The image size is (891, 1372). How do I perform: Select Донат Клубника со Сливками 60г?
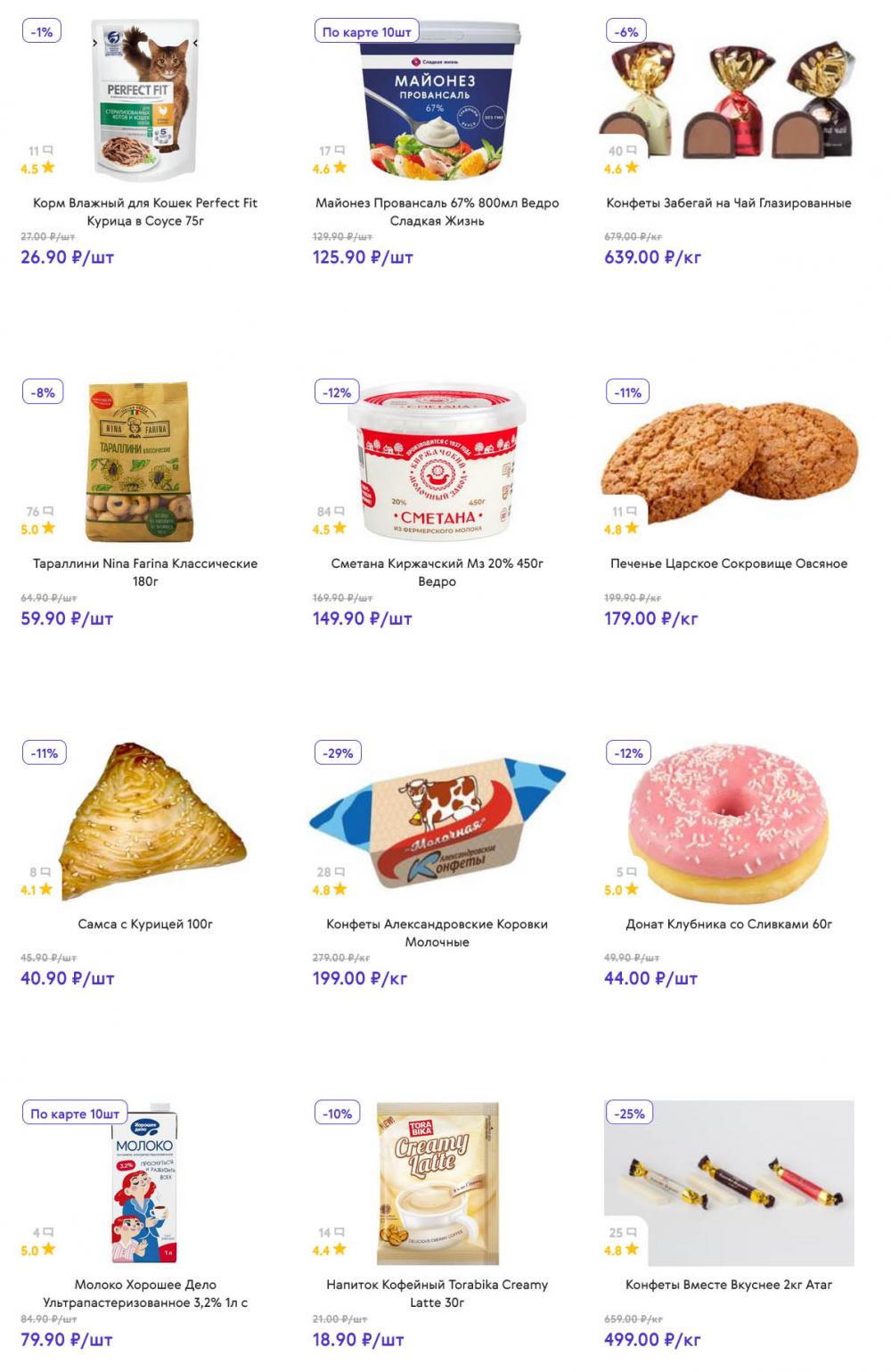[728, 924]
